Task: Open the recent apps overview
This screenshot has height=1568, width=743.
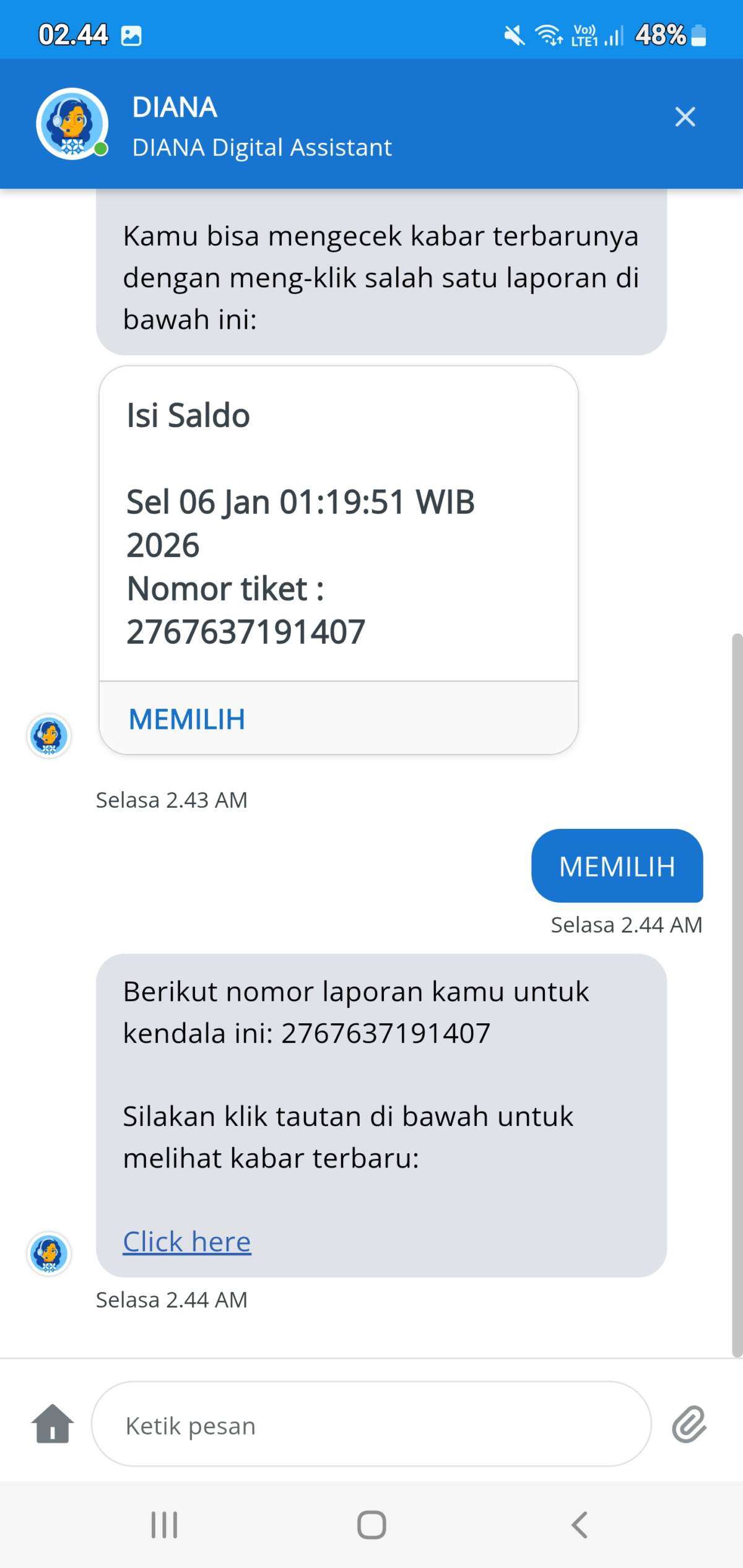Action: 164,1524
